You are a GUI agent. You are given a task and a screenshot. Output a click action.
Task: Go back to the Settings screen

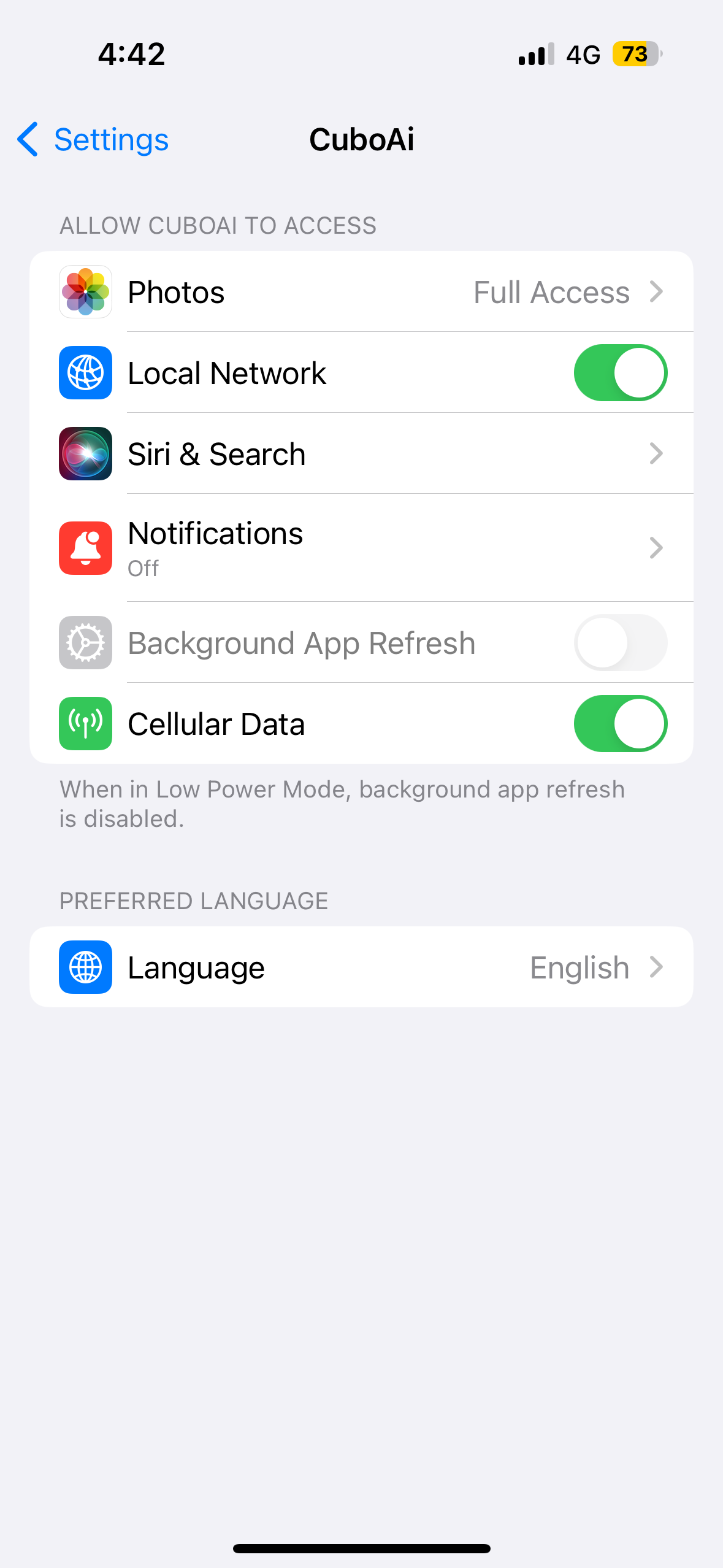(91, 139)
